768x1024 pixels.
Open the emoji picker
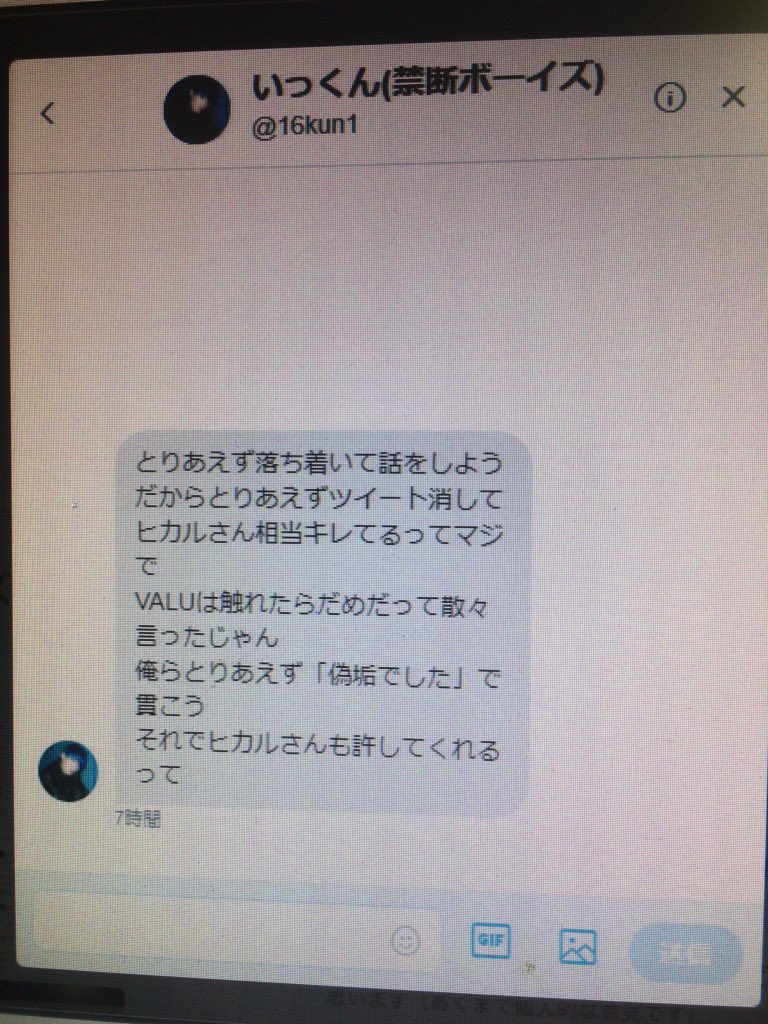(405, 941)
